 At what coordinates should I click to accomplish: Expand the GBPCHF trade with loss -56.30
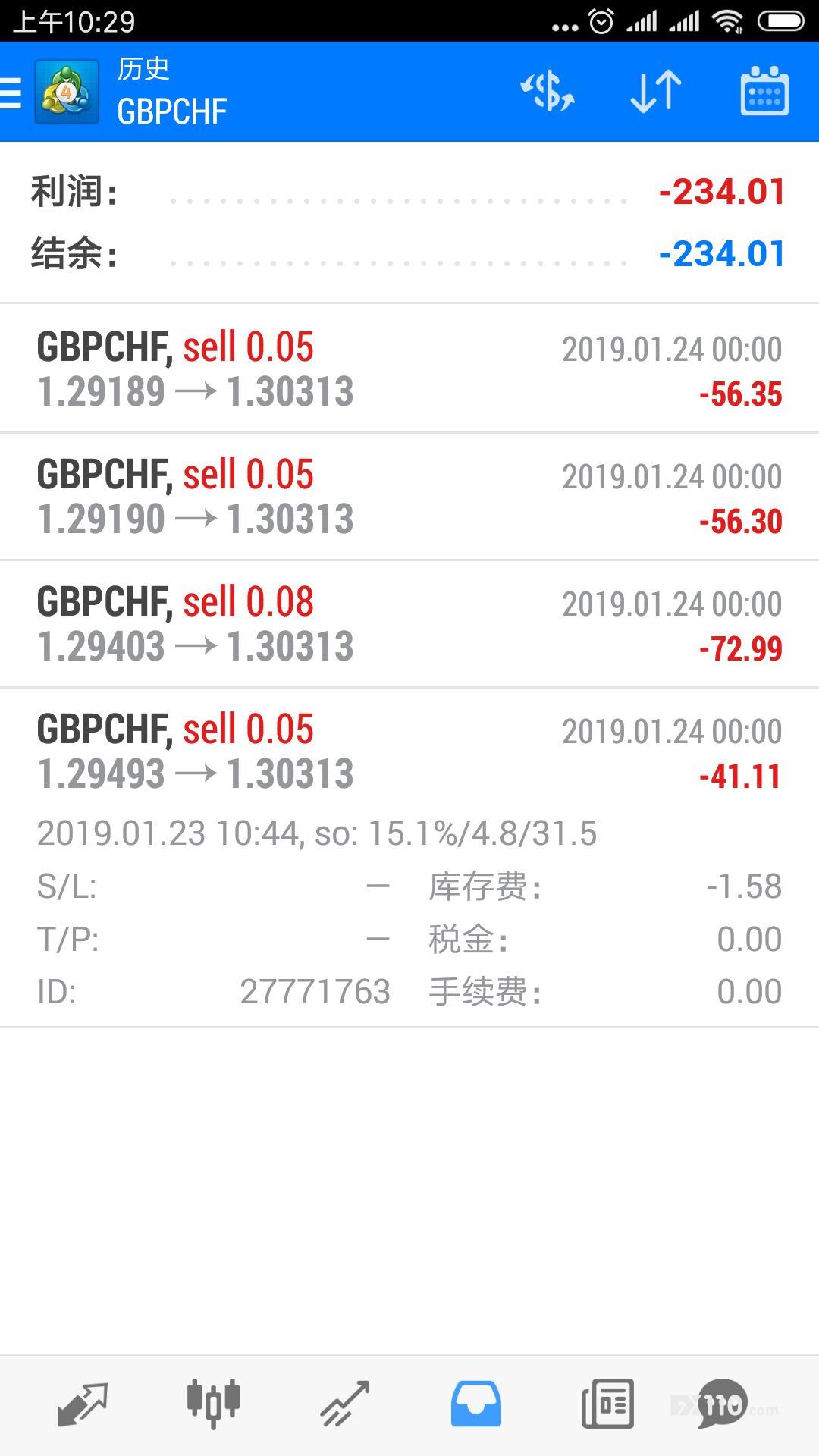coord(409,497)
